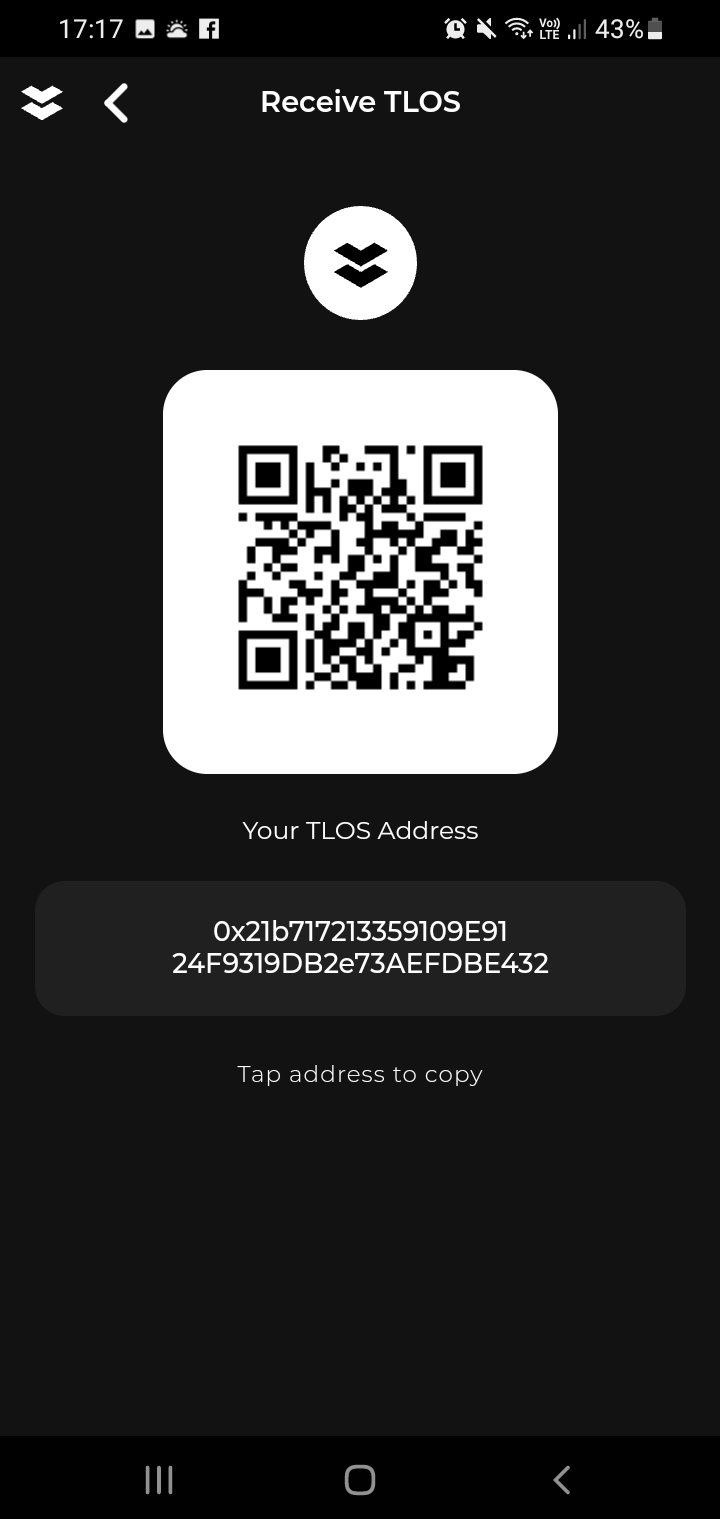Copy the TLOS wallet address
The width and height of the screenshot is (720, 1519).
click(x=360, y=947)
